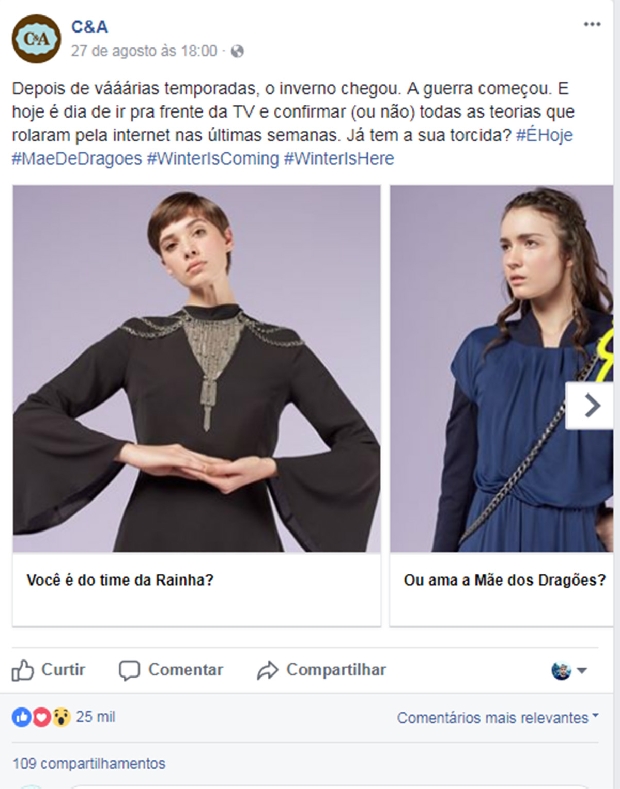View the 25 mil reactions list
The width and height of the screenshot is (620, 789).
96,717
